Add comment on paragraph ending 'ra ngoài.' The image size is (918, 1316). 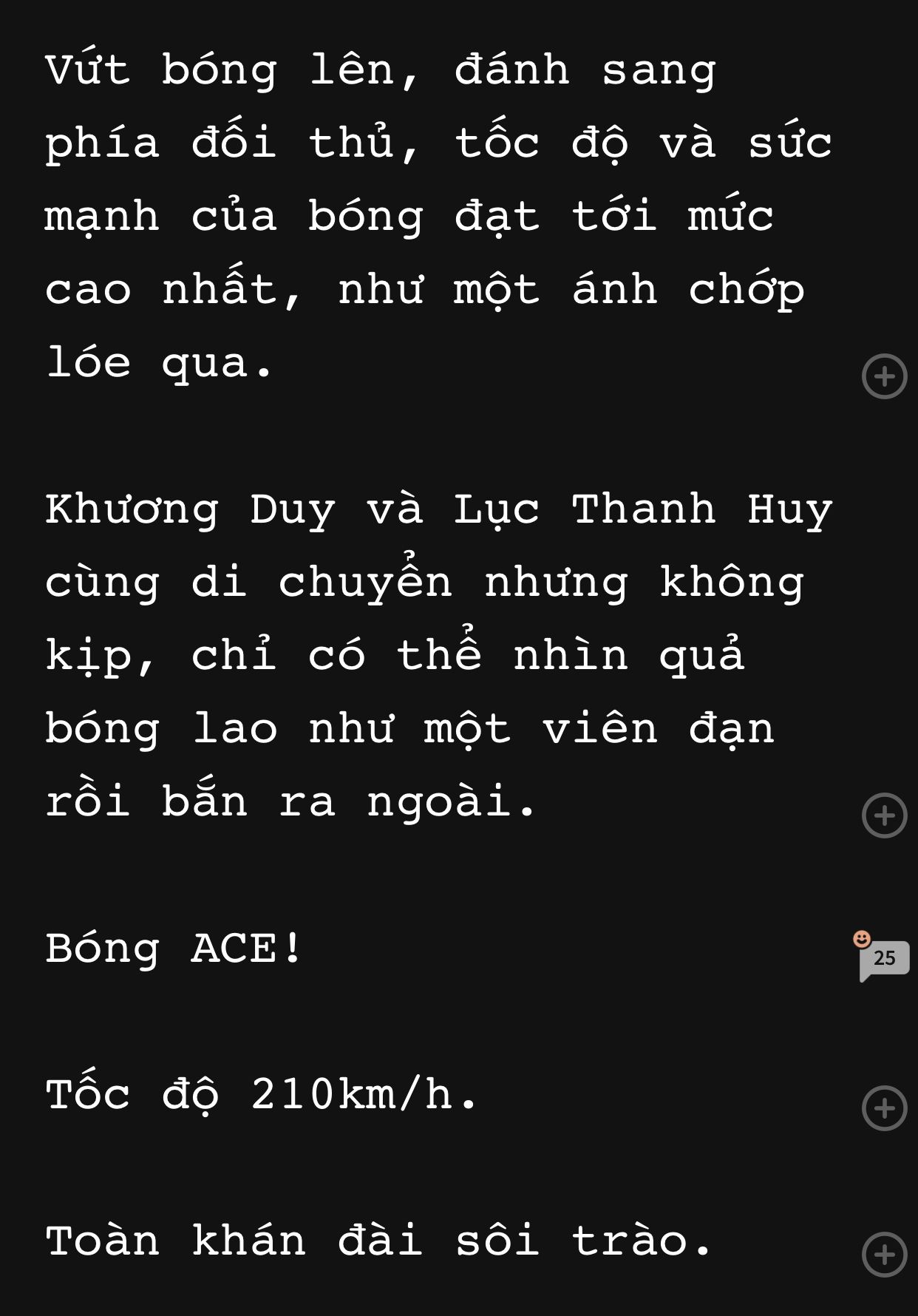pyautogui.click(x=884, y=815)
